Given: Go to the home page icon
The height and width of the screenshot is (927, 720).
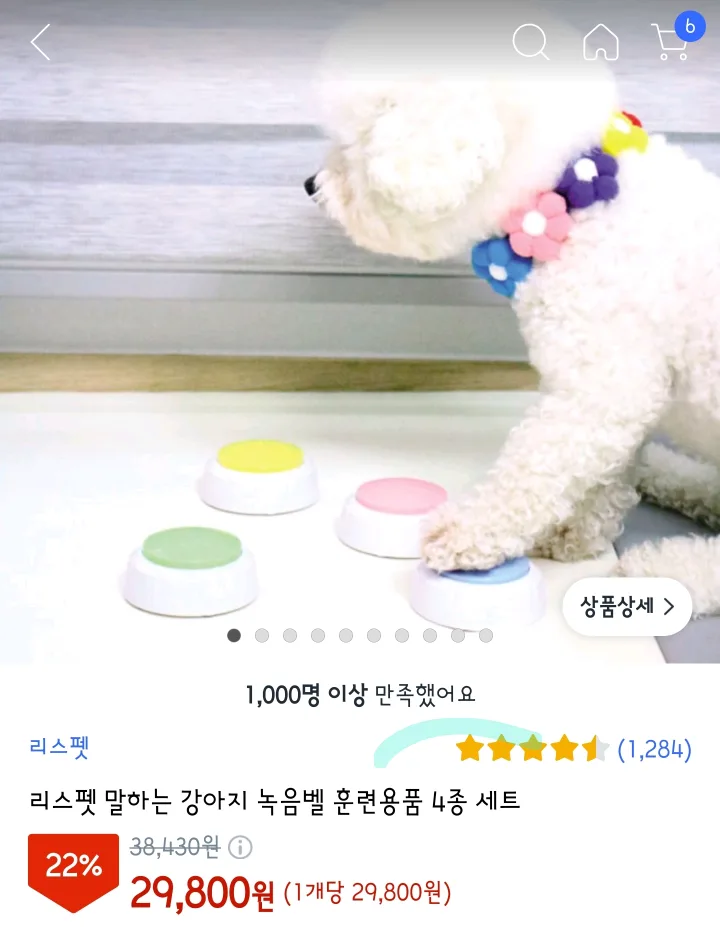Looking at the screenshot, I should click(600, 42).
